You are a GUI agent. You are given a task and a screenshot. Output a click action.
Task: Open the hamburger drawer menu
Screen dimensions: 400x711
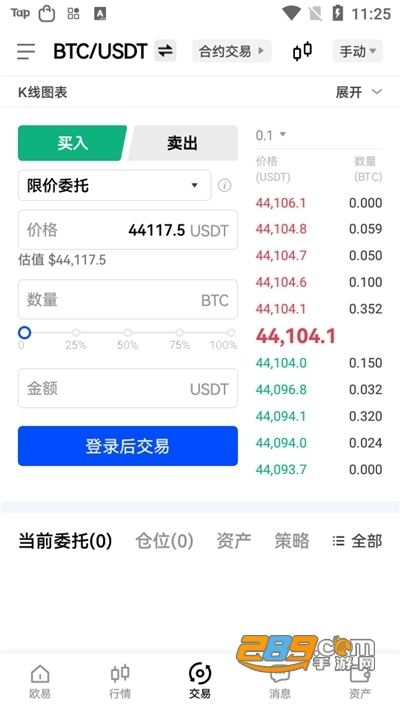click(x=26, y=51)
